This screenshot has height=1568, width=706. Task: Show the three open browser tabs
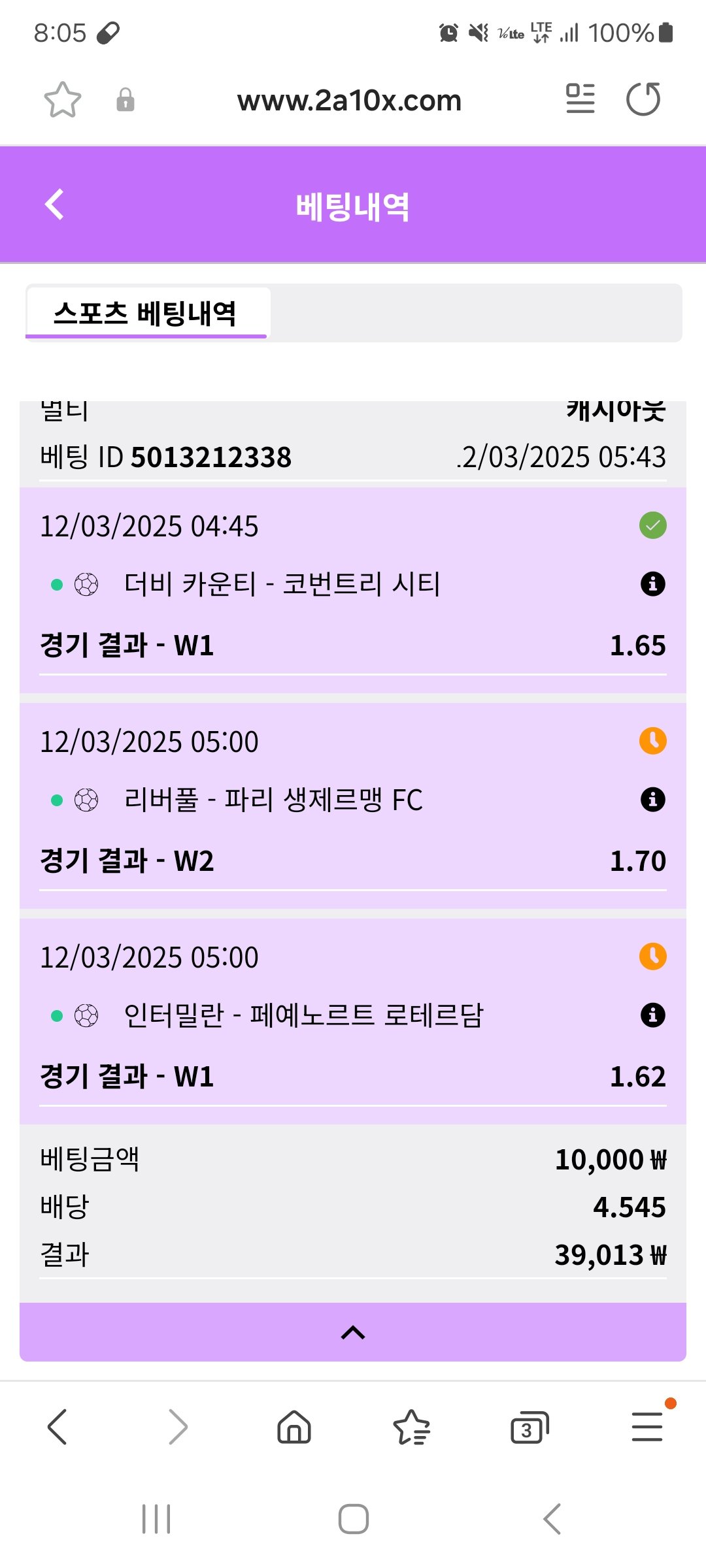pyautogui.click(x=529, y=1427)
